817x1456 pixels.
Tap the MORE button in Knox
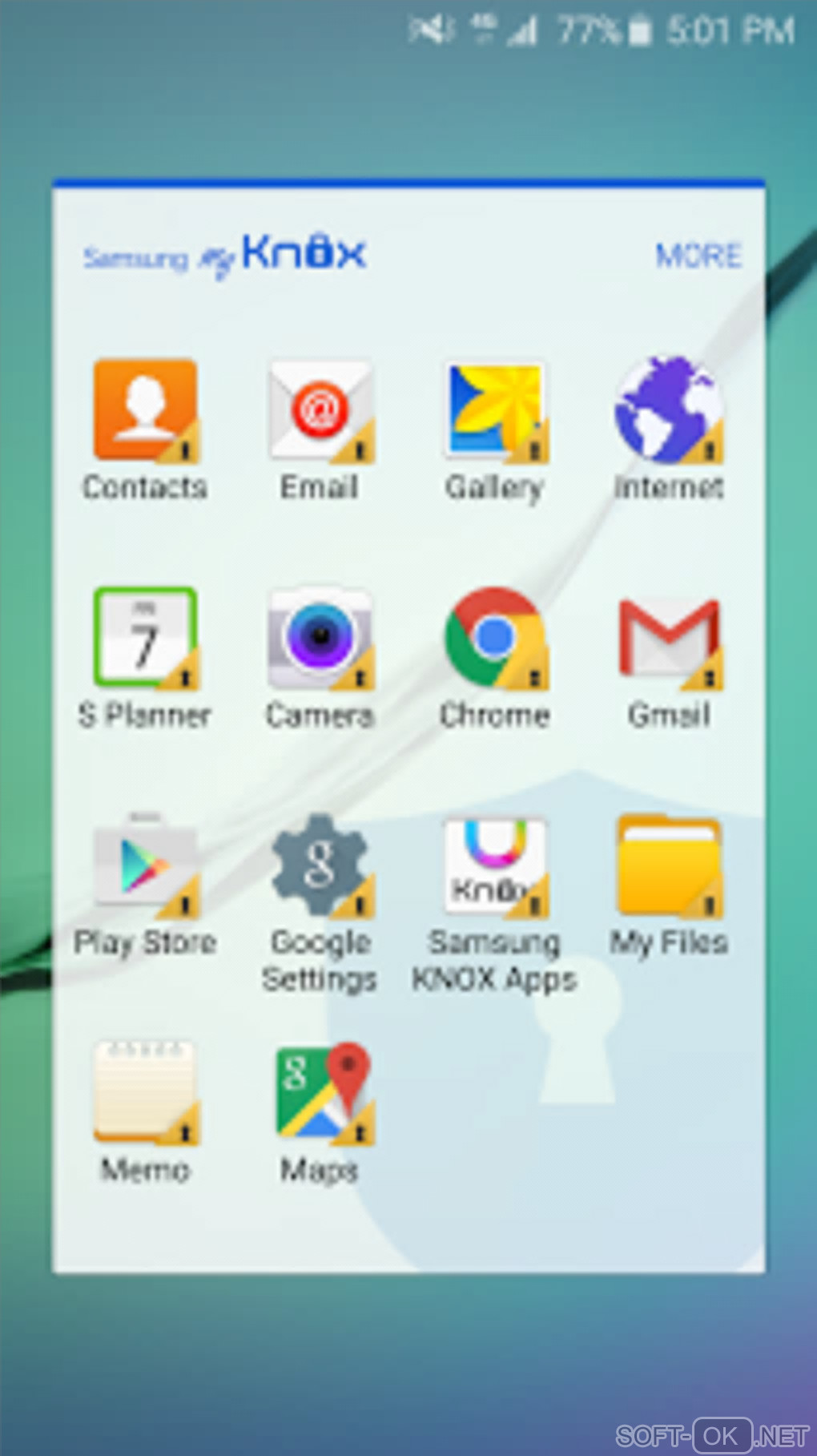point(698,256)
